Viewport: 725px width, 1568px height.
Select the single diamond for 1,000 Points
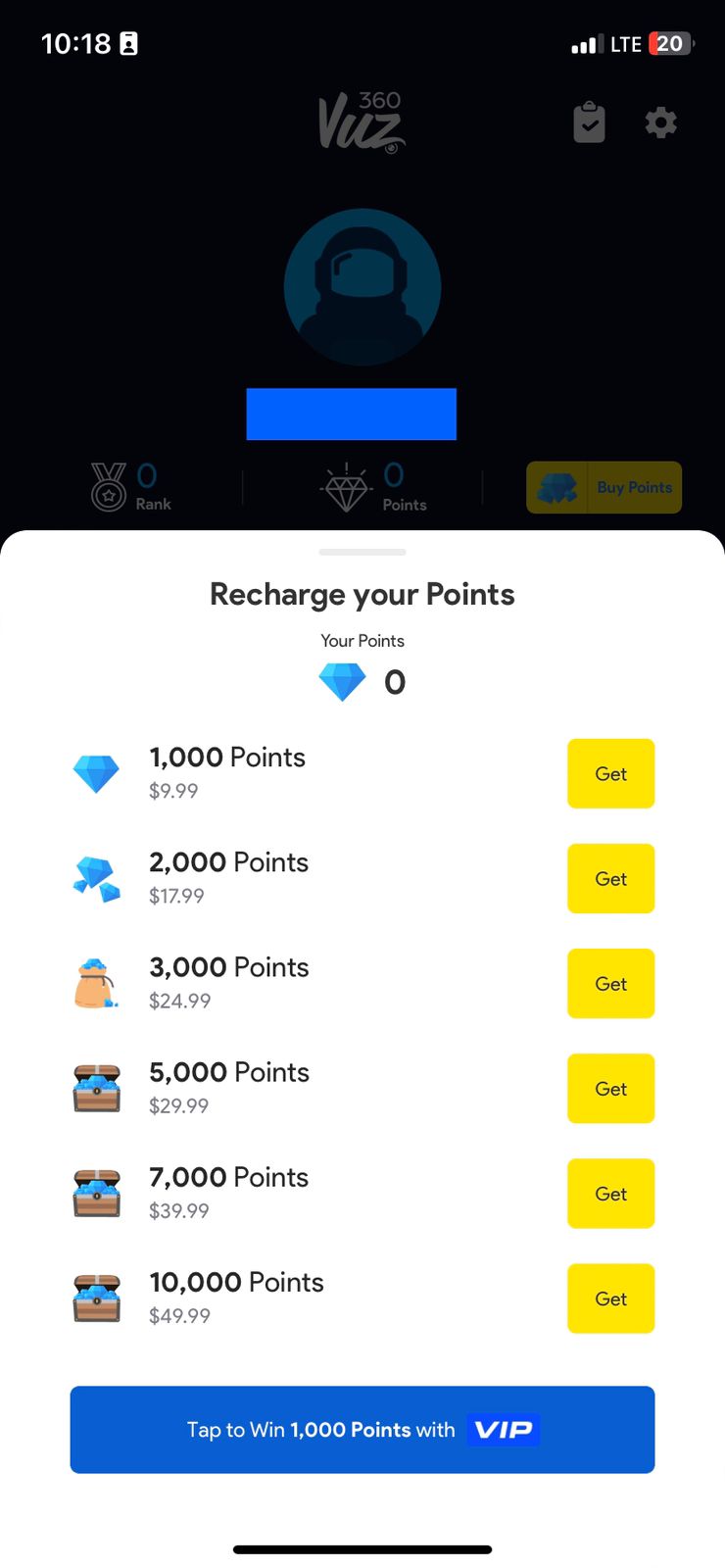coord(96,773)
